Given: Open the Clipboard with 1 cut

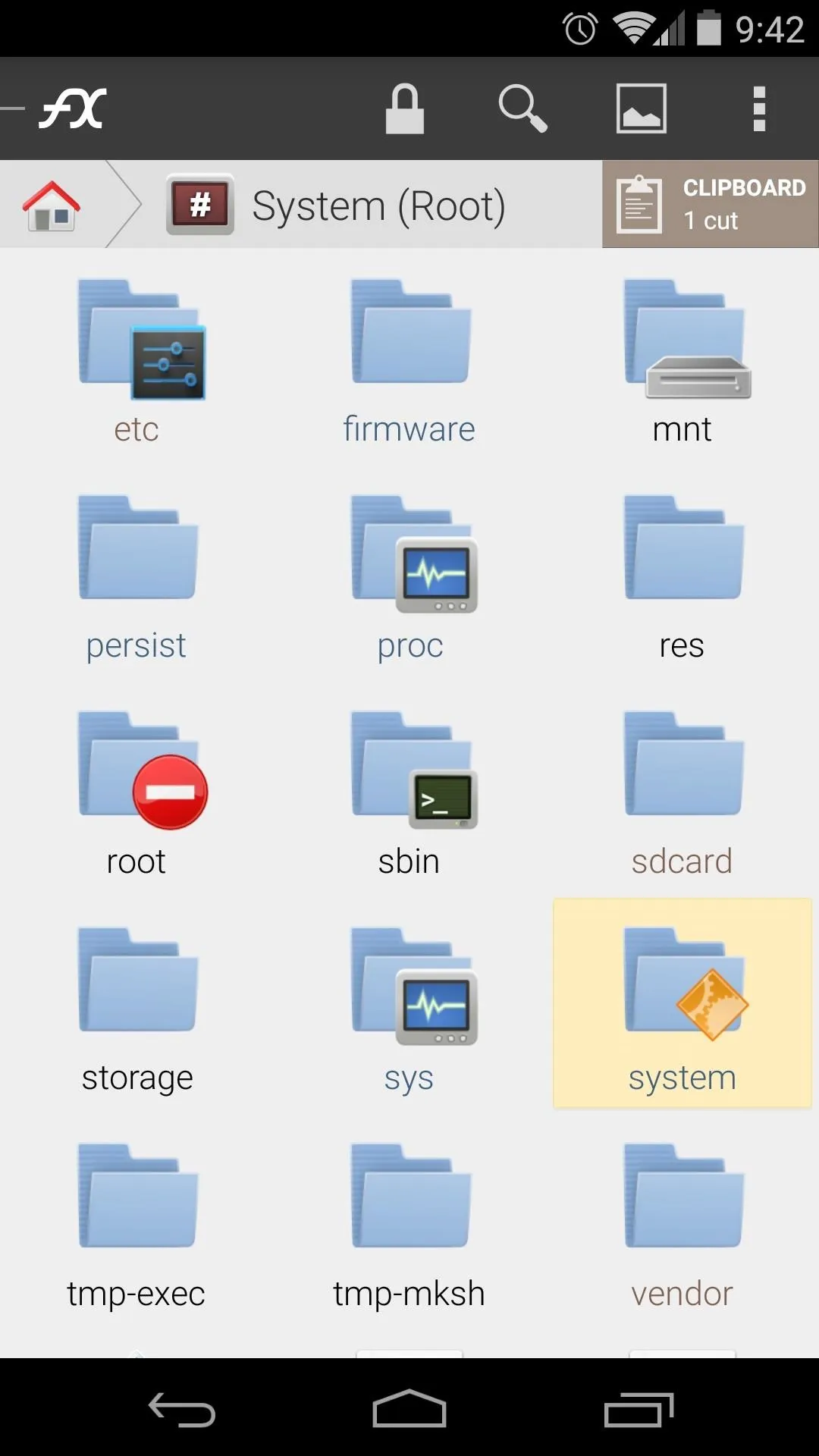Looking at the screenshot, I should pyautogui.click(x=711, y=204).
